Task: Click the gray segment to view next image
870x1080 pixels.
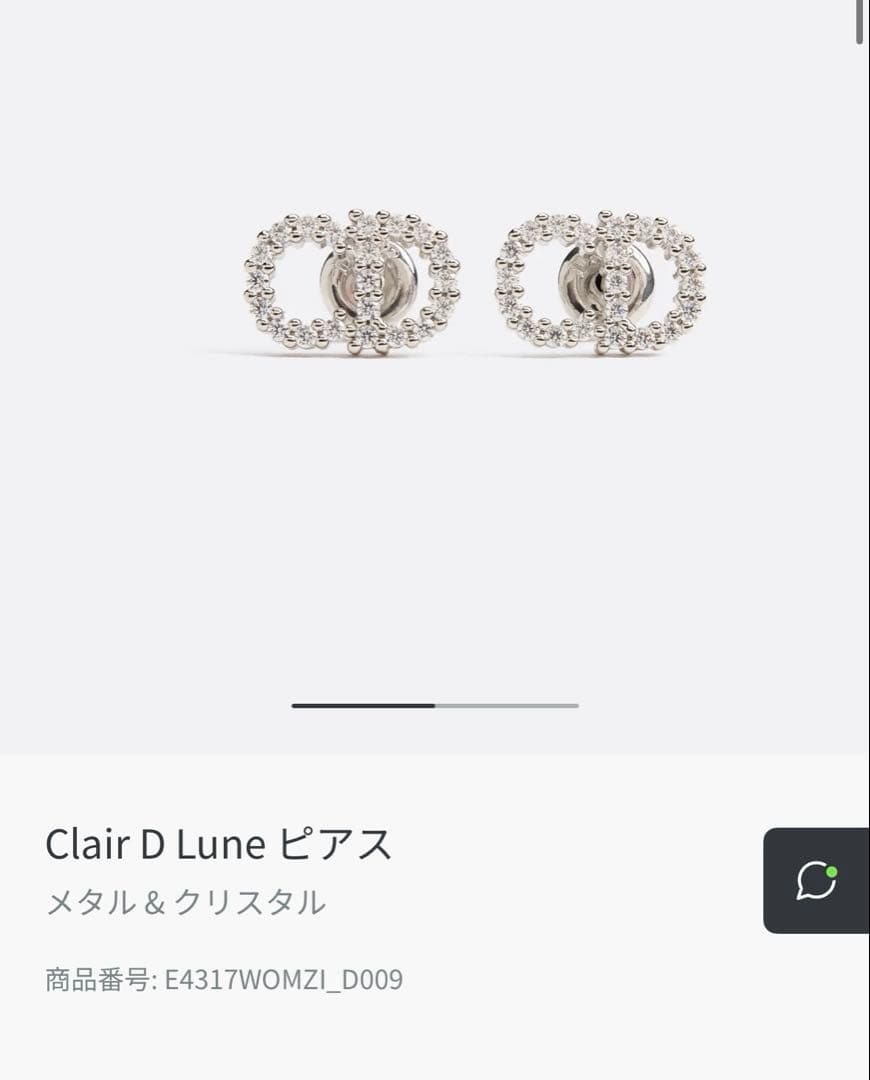Action: tap(510, 706)
